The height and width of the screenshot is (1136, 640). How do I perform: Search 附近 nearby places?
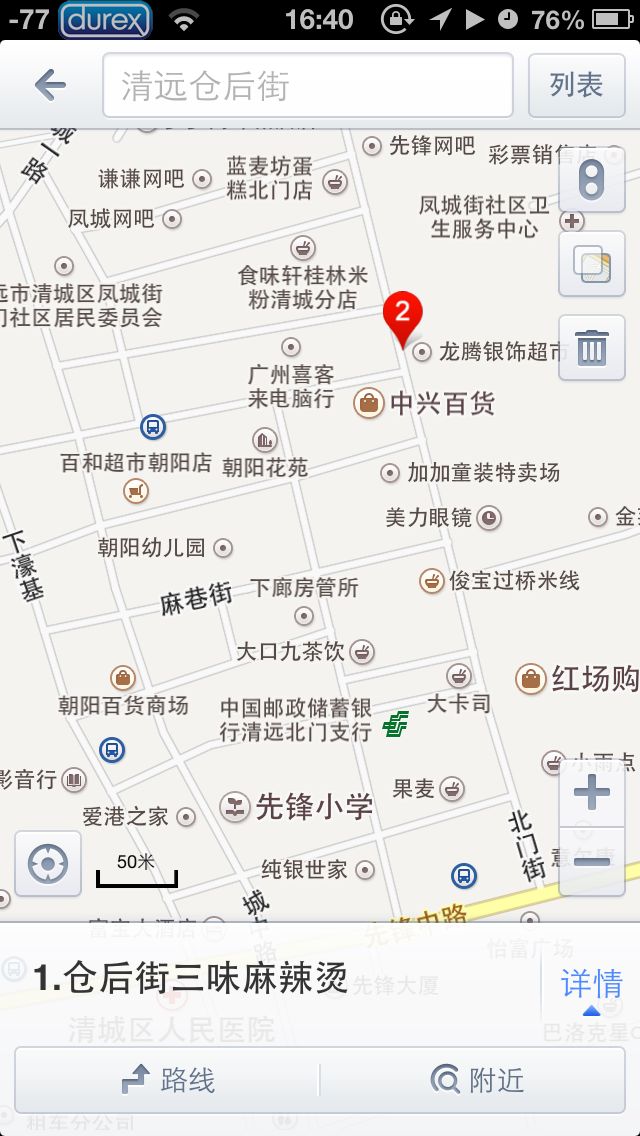473,1080
